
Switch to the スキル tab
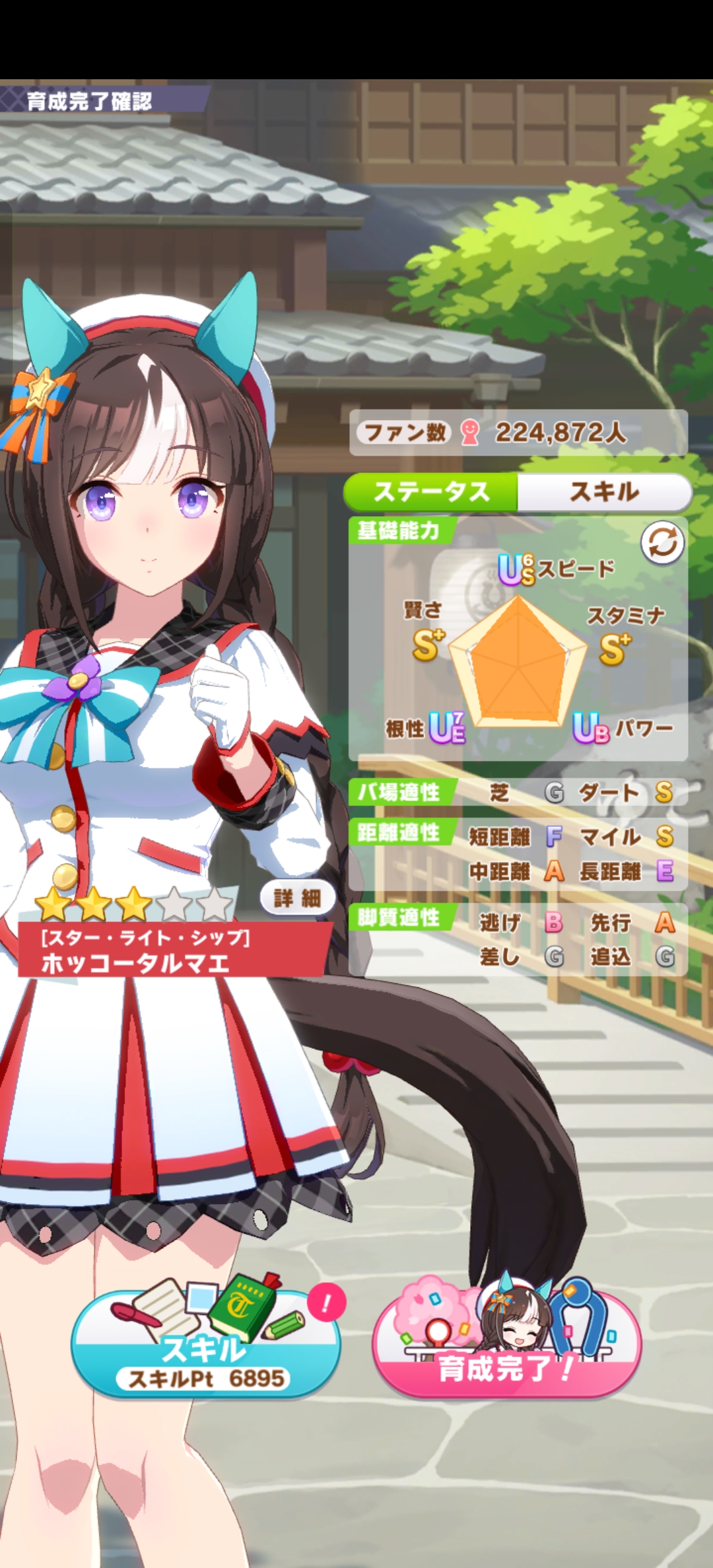[604, 491]
